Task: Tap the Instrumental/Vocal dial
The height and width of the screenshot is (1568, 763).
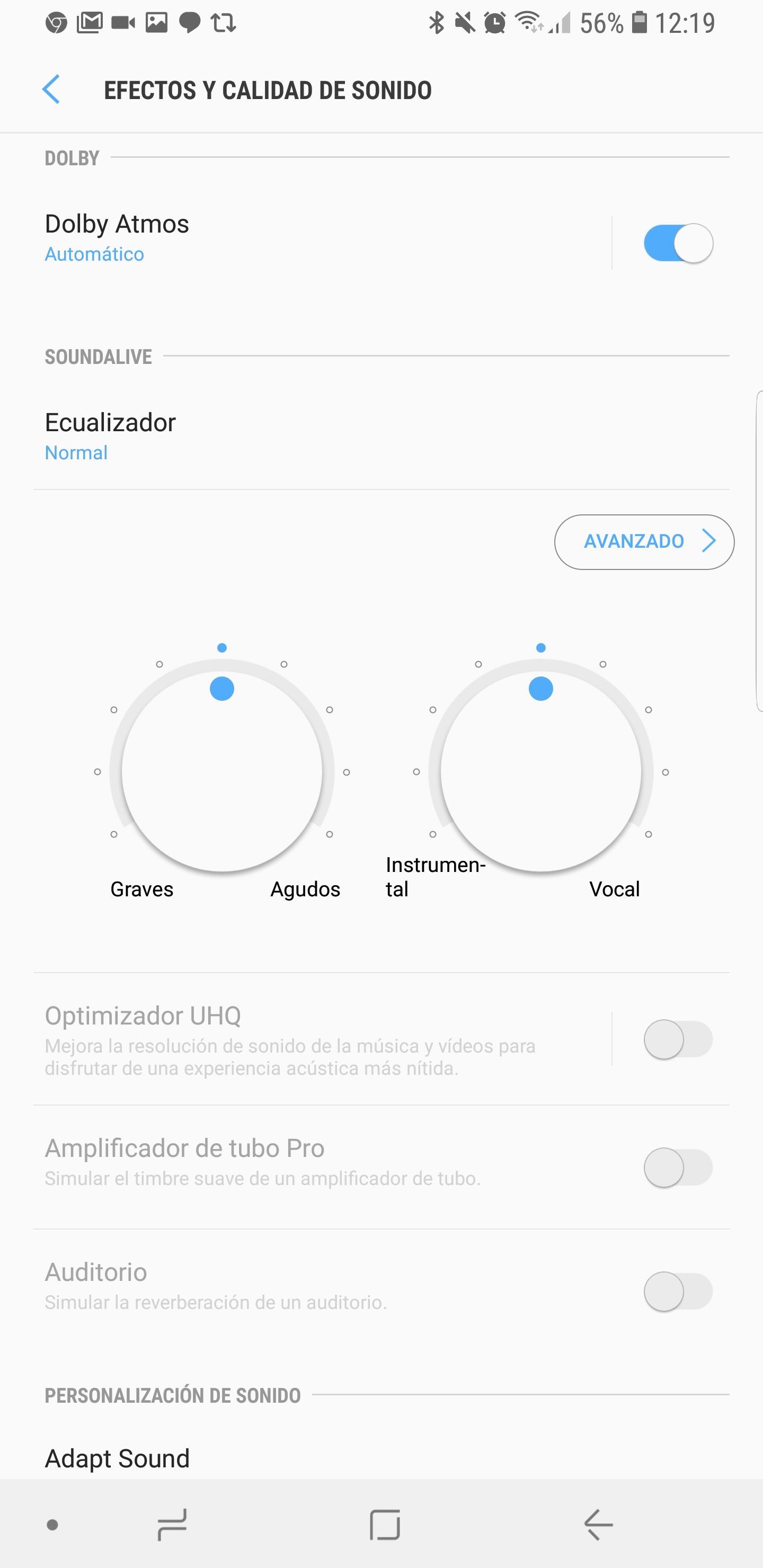Action: 541,771
